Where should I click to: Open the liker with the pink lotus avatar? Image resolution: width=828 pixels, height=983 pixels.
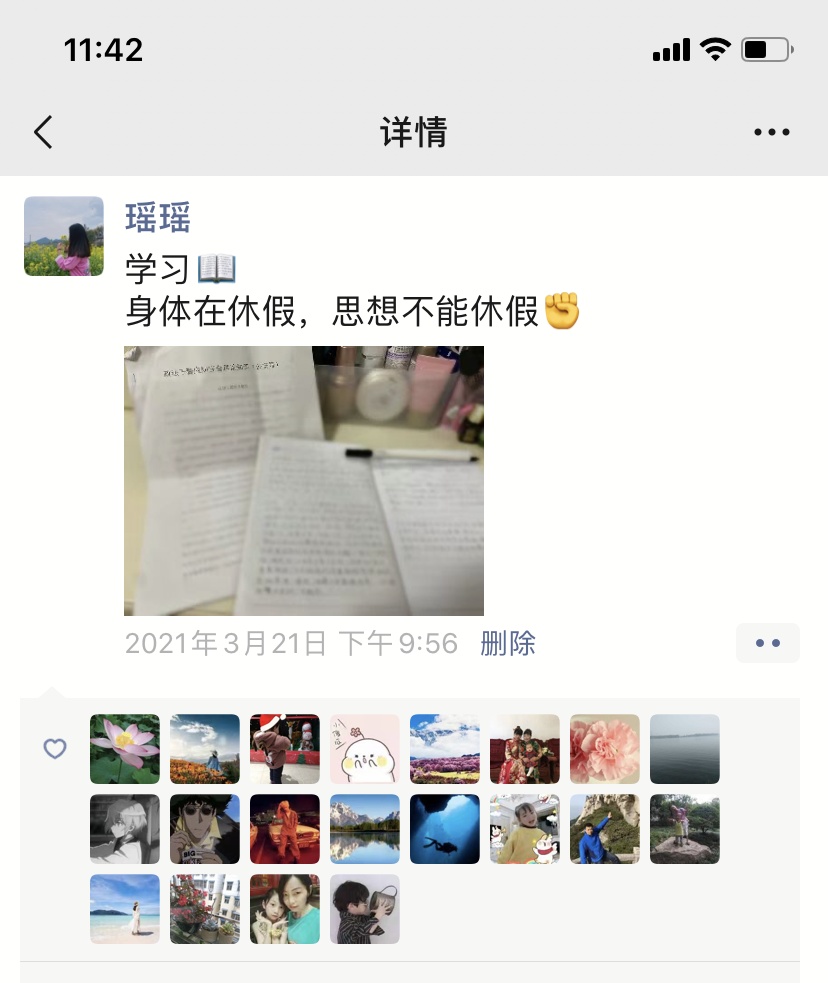125,749
